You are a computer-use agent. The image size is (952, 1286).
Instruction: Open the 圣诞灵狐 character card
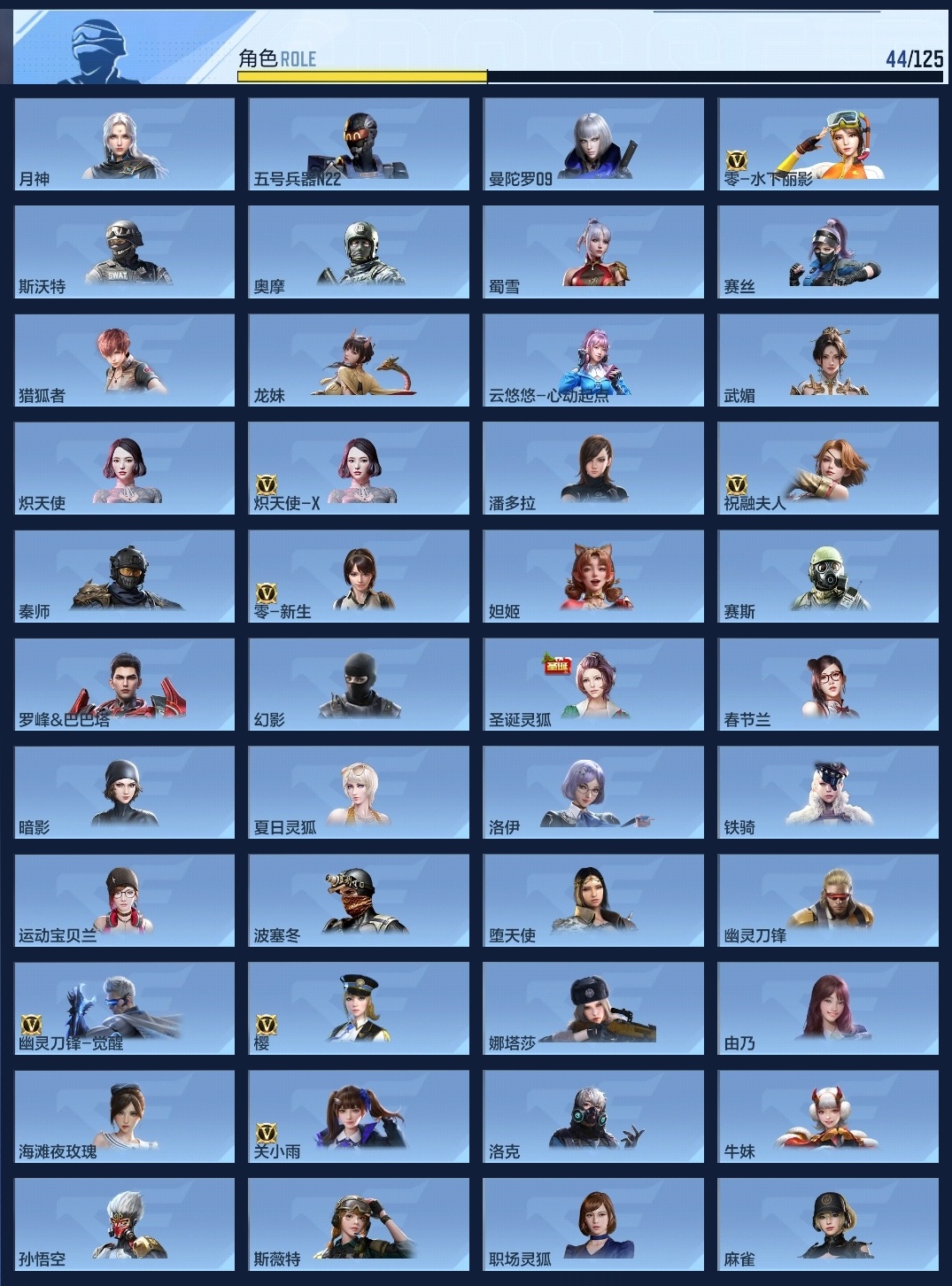[x=593, y=684]
